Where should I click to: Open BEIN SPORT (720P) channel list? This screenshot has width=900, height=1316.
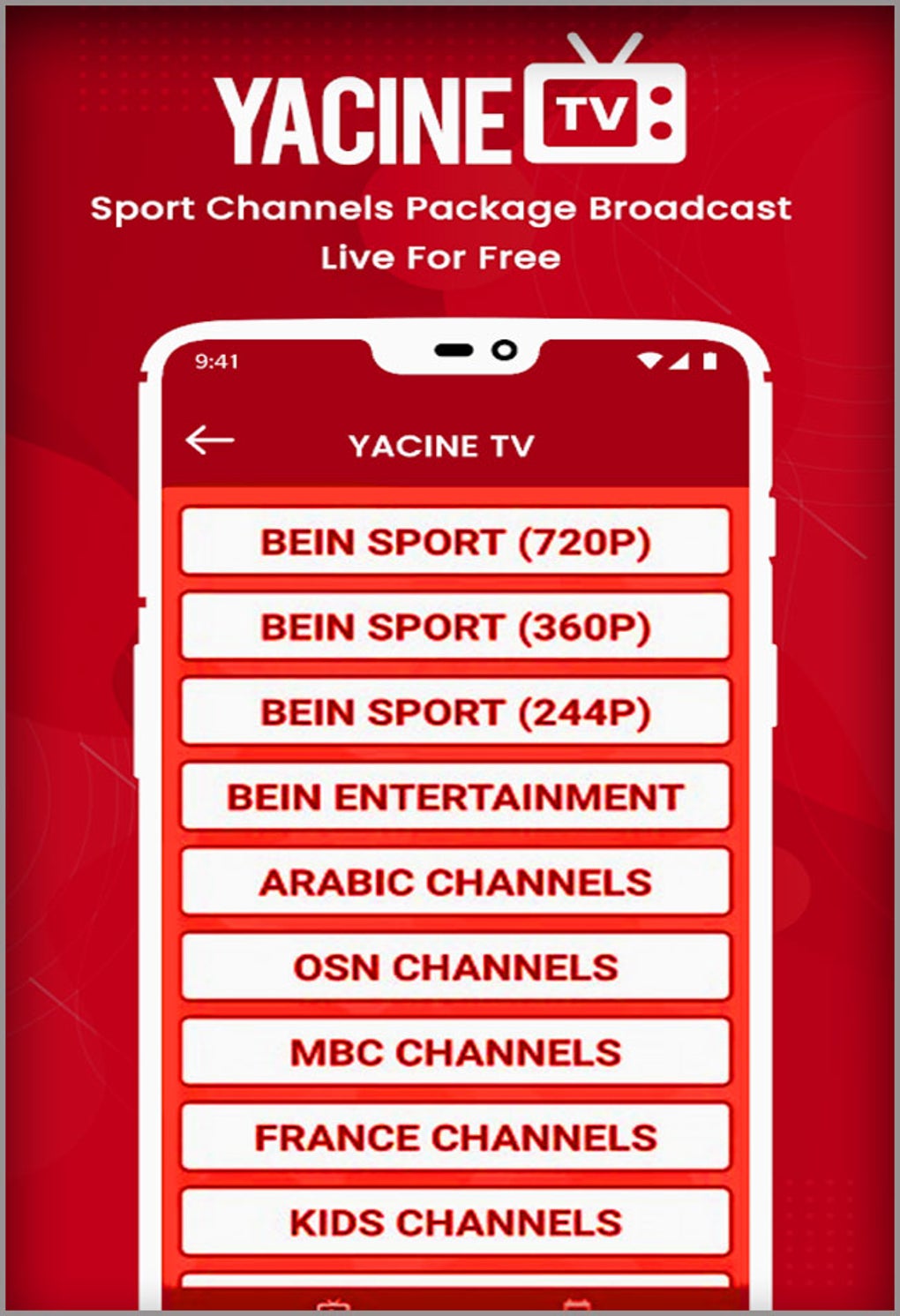pos(455,541)
